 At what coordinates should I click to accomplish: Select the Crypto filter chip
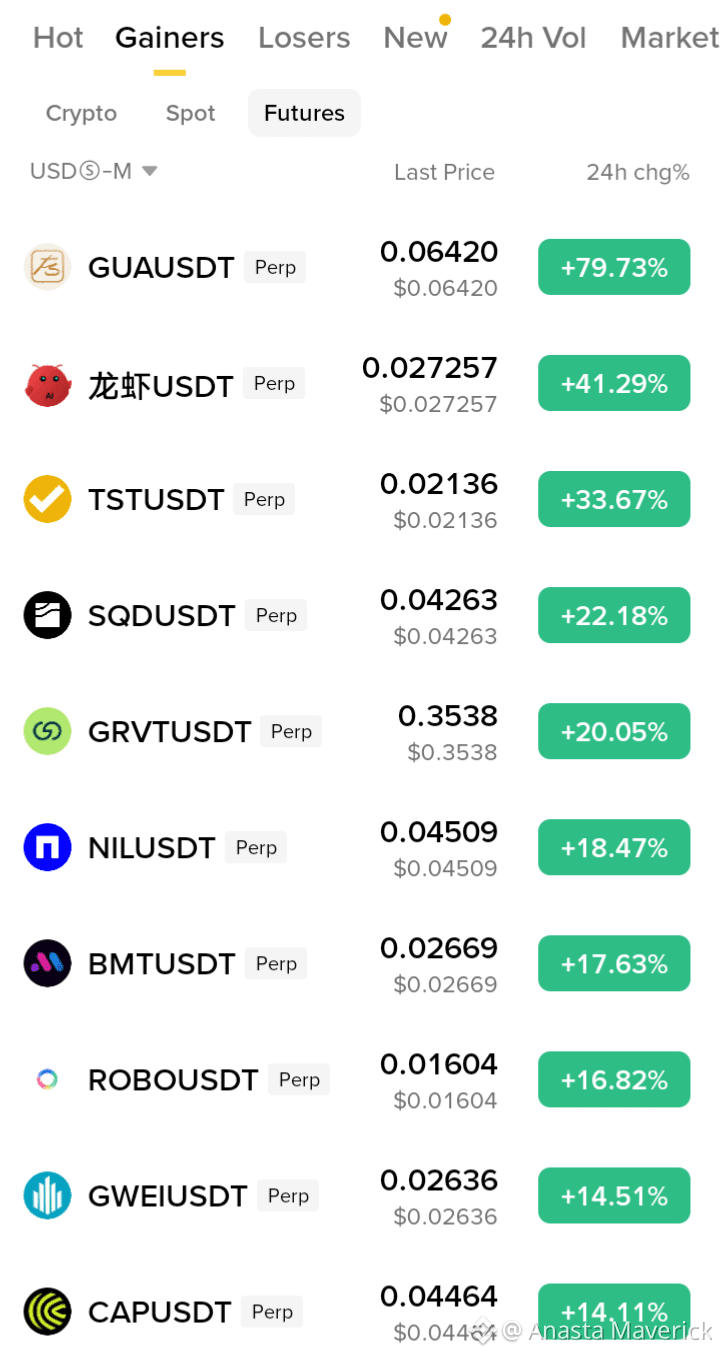81,113
